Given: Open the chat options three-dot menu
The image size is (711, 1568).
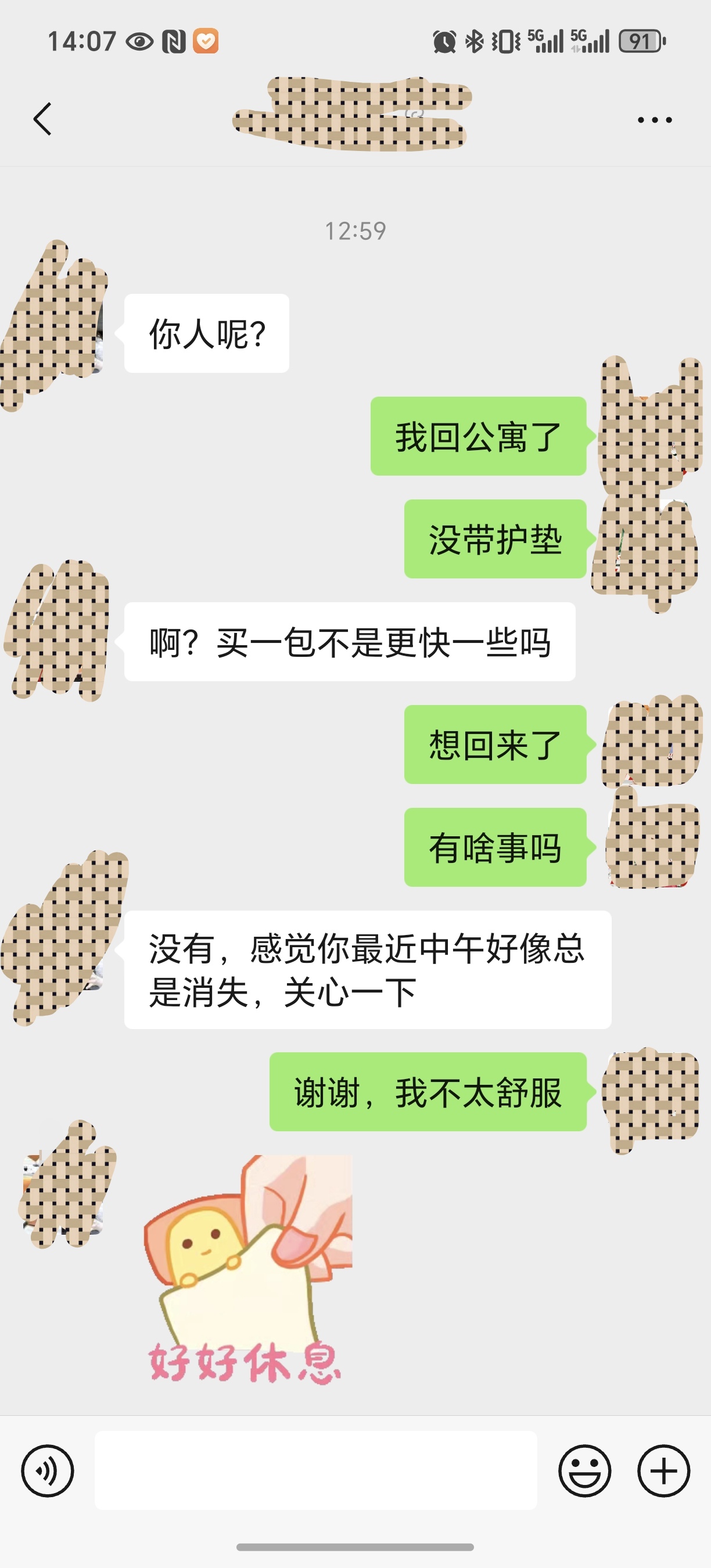Looking at the screenshot, I should point(655,120).
